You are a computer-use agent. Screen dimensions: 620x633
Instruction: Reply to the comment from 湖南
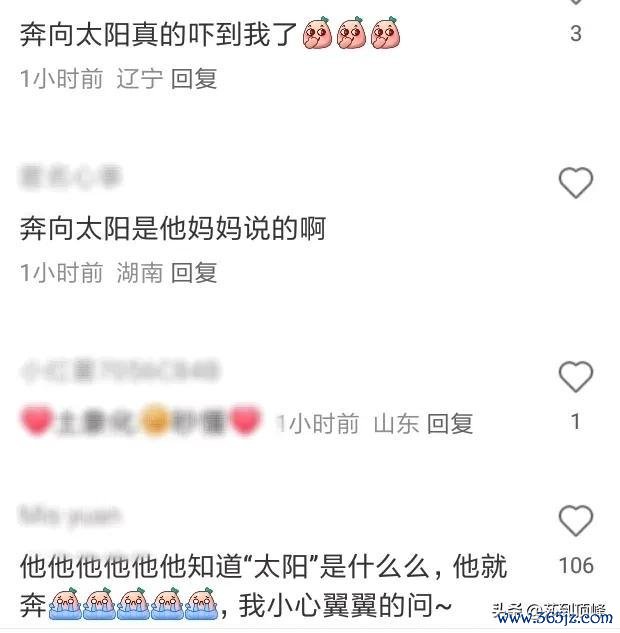point(194,272)
